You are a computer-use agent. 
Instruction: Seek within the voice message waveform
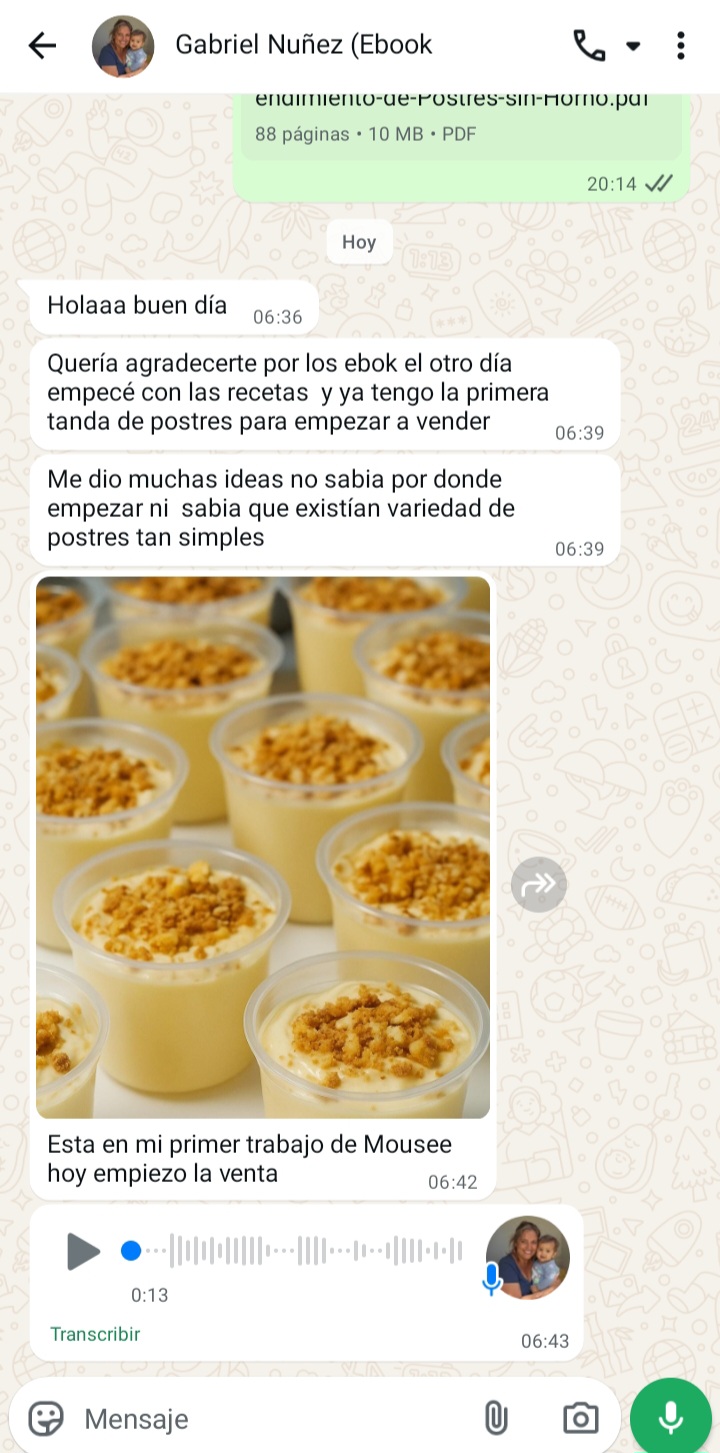tap(315, 1251)
